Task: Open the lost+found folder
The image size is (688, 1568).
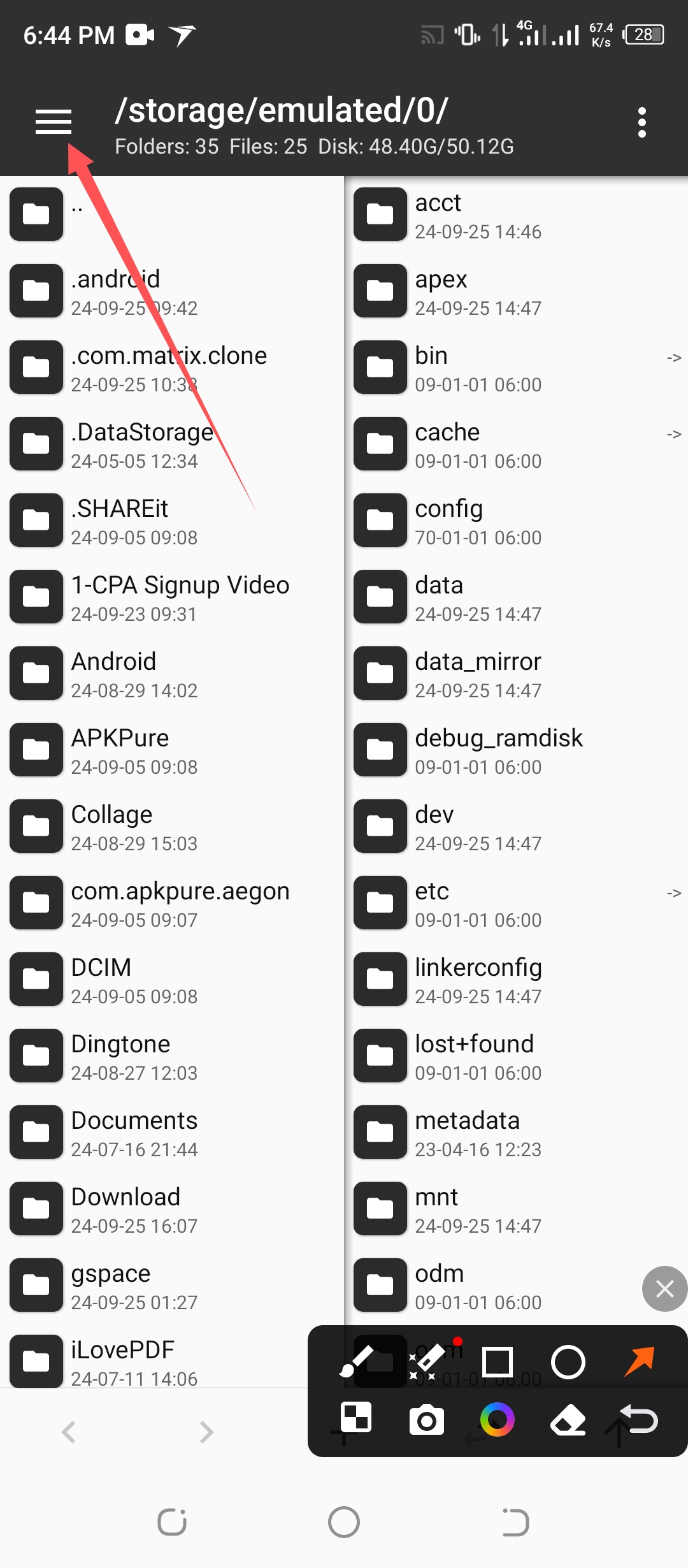Action: pyautogui.click(x=474, y=1055)
